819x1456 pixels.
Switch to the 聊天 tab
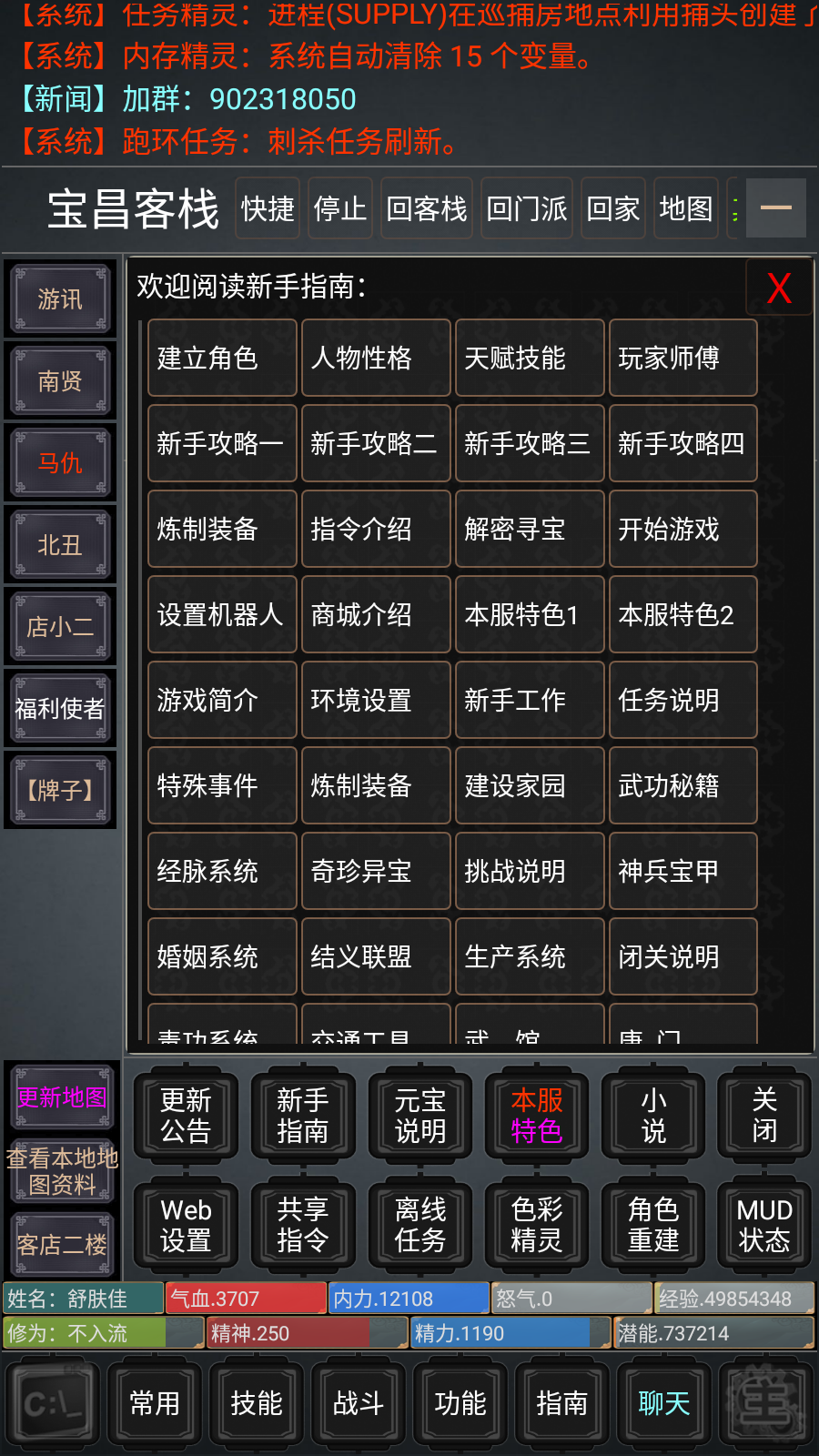click(664, 1403)
